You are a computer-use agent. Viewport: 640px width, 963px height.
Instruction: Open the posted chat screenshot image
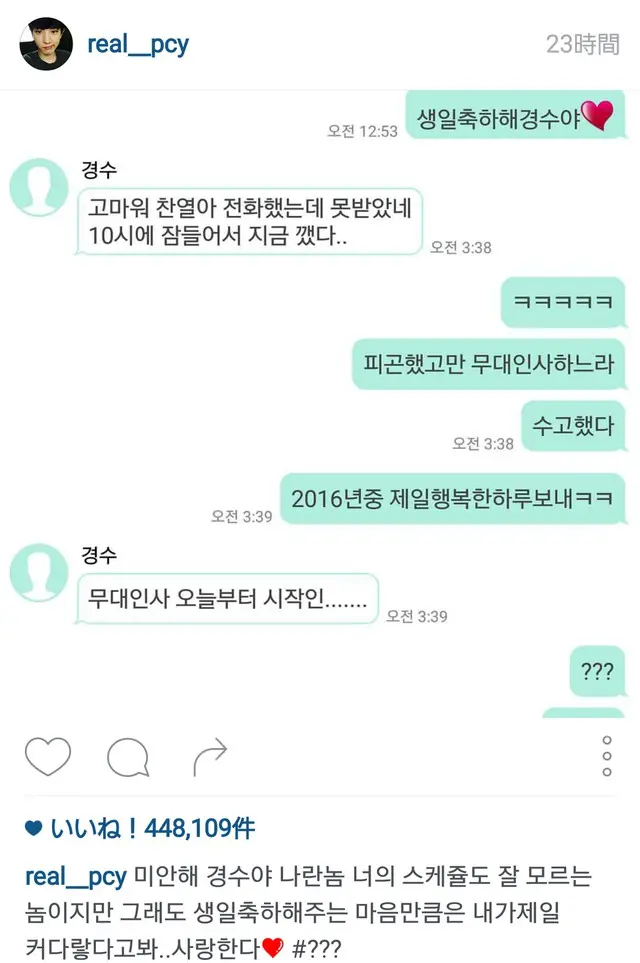click(320, 400)
